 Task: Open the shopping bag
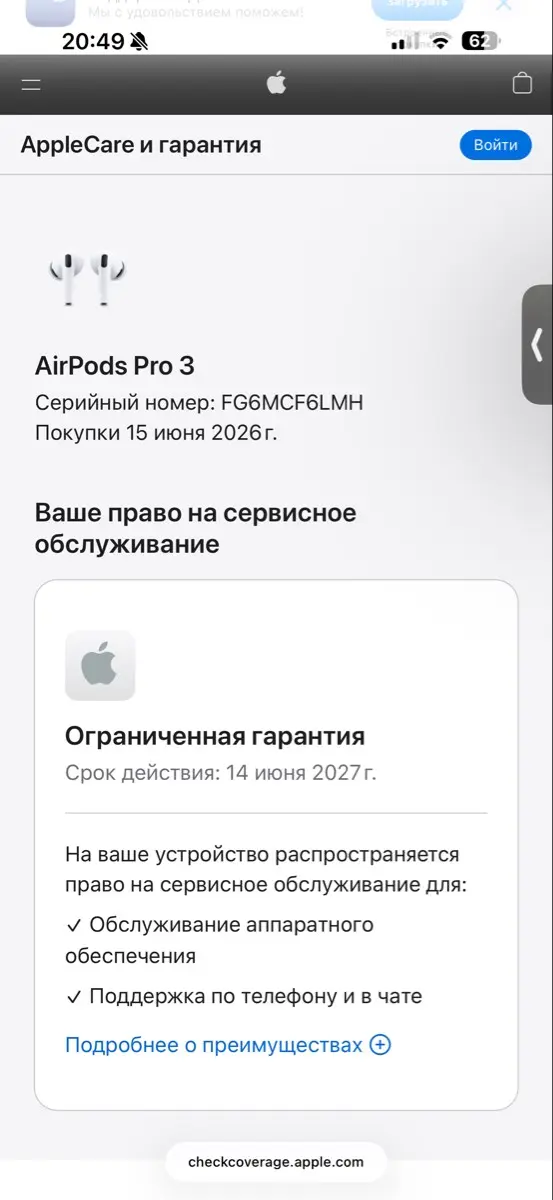click(522, 83)
